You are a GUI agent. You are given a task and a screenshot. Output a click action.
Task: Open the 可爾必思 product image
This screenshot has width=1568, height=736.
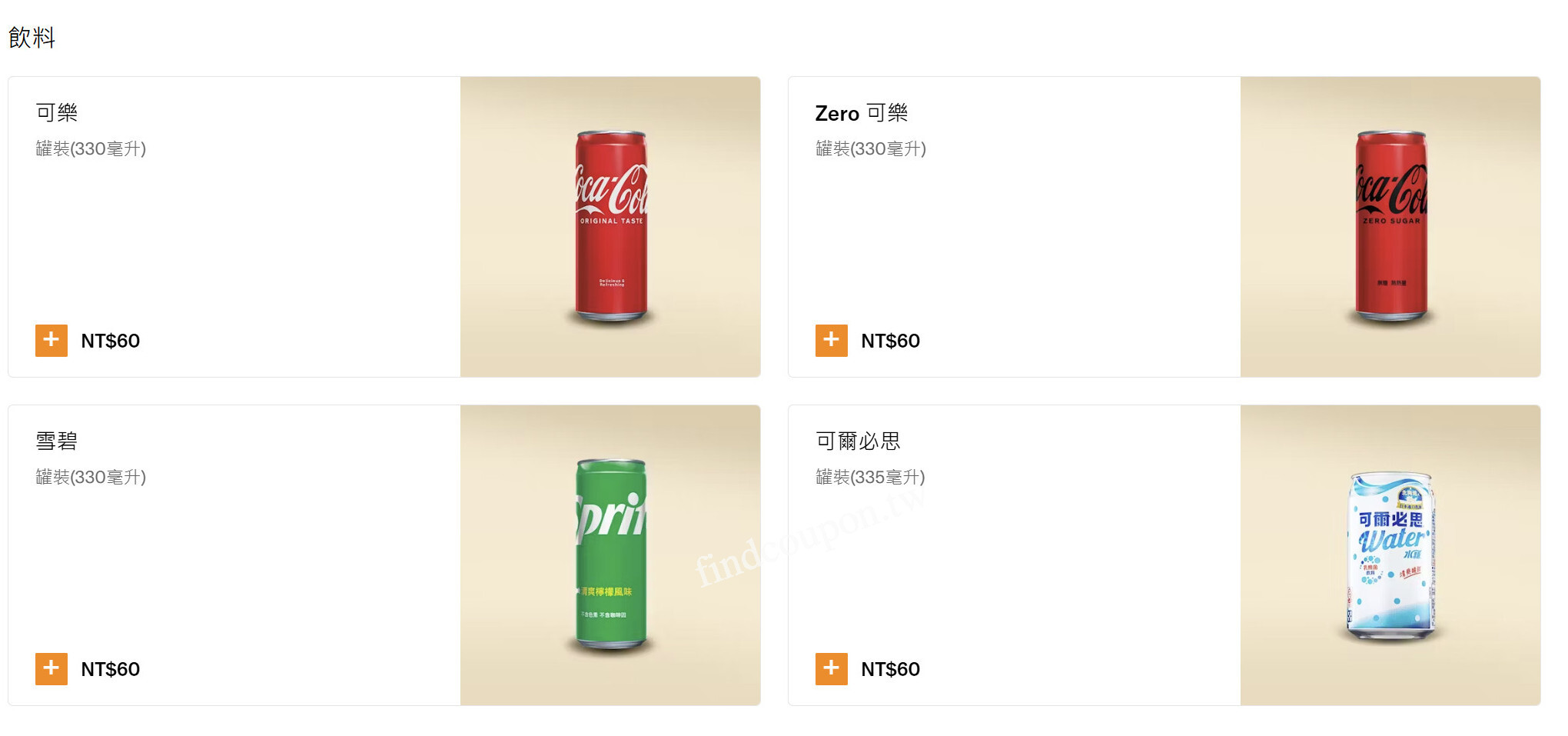point(1390,554)
